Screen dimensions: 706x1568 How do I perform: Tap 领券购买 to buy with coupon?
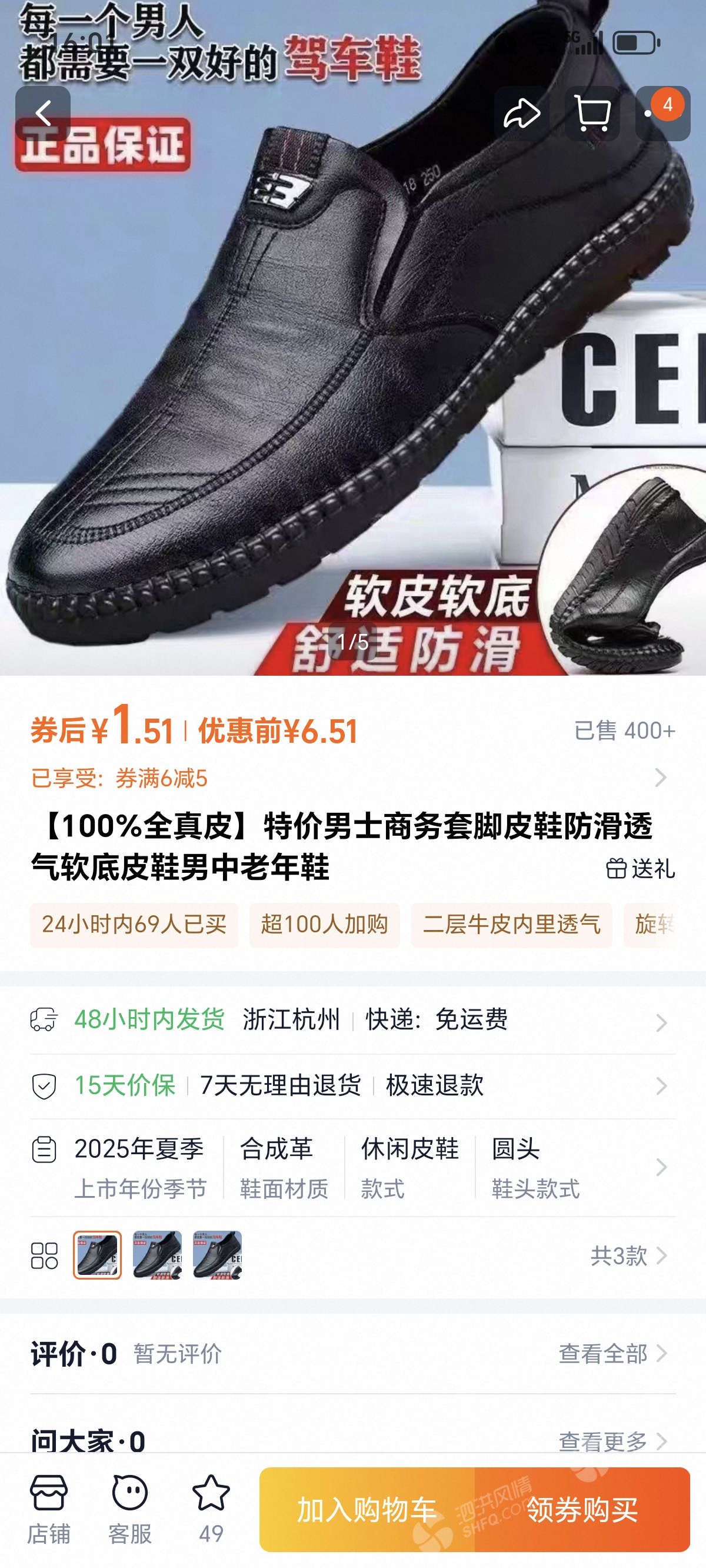coord(582,1510)
